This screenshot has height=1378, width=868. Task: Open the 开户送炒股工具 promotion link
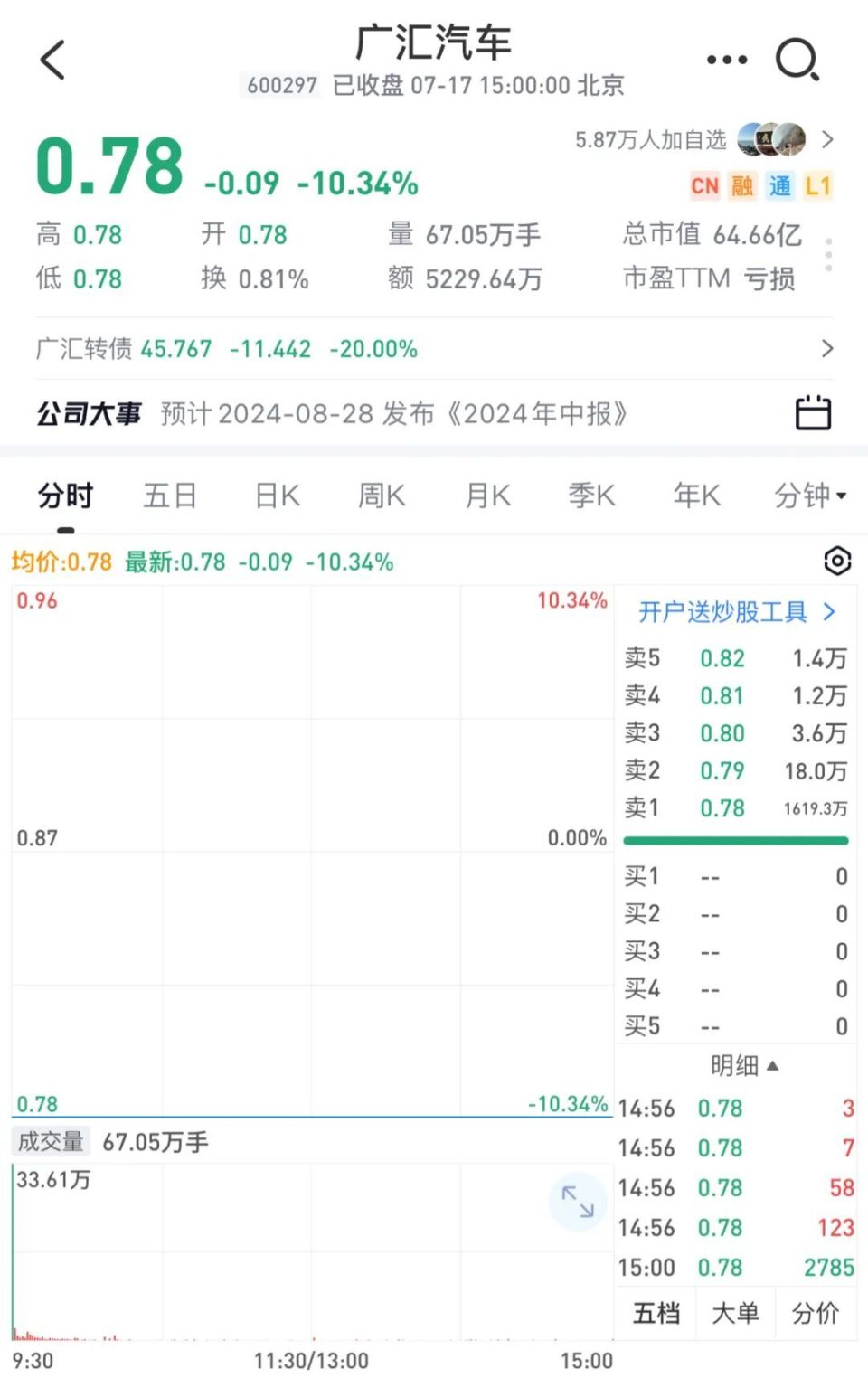[734, 612]
